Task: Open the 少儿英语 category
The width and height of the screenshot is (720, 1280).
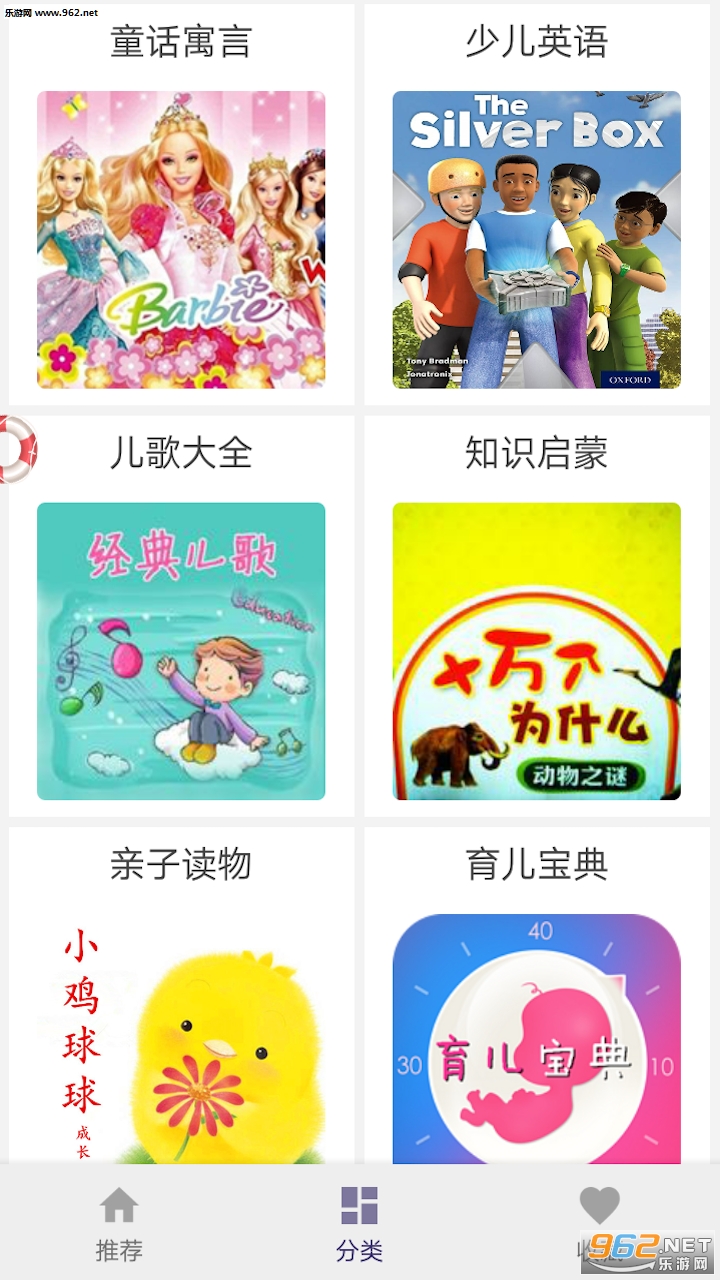Action: click(x=536, y=238)
